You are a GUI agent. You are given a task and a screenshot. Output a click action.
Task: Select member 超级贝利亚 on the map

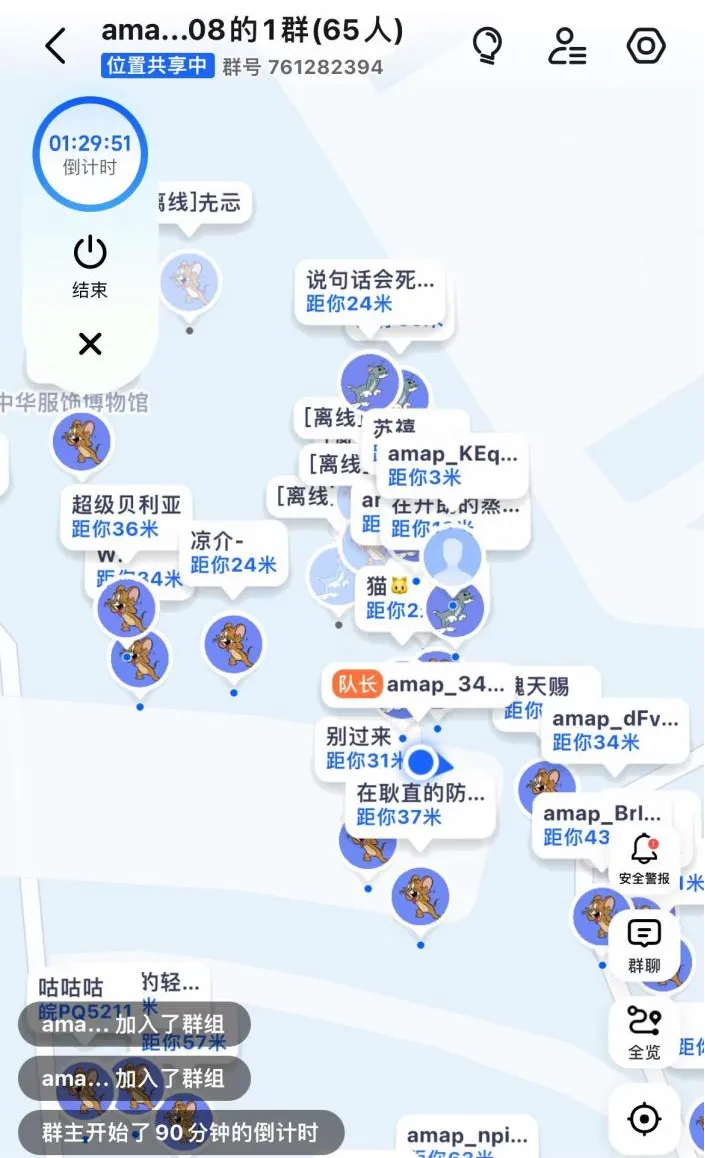pos(125,515)
